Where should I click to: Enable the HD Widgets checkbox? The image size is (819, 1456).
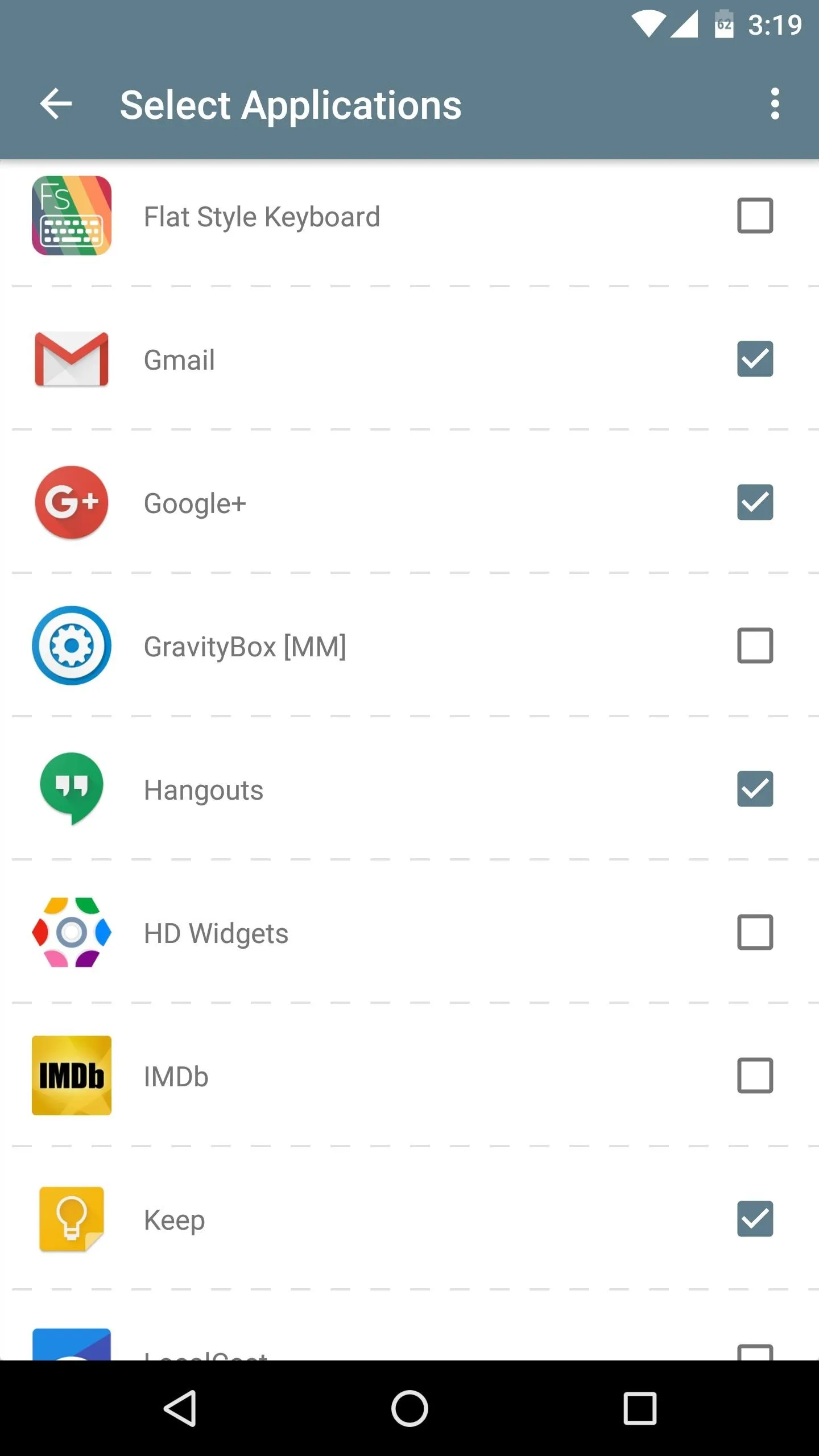(x=755, y=932)
